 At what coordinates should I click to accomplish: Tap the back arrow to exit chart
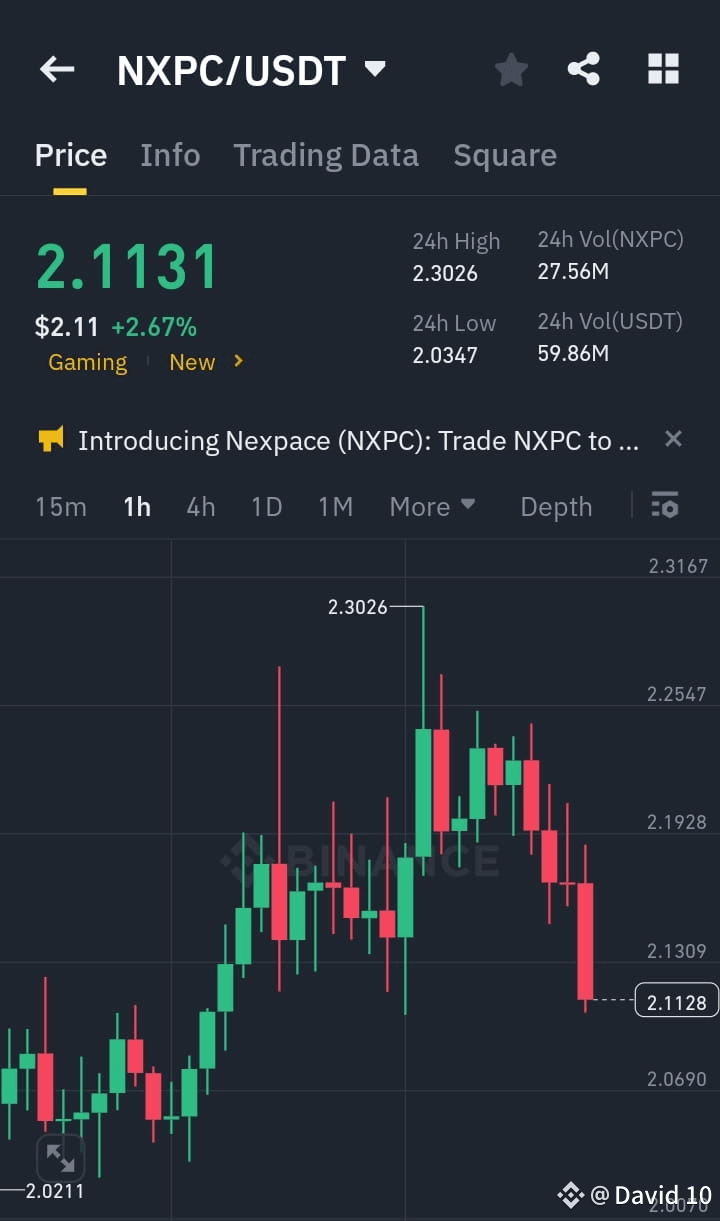point(57,68)
